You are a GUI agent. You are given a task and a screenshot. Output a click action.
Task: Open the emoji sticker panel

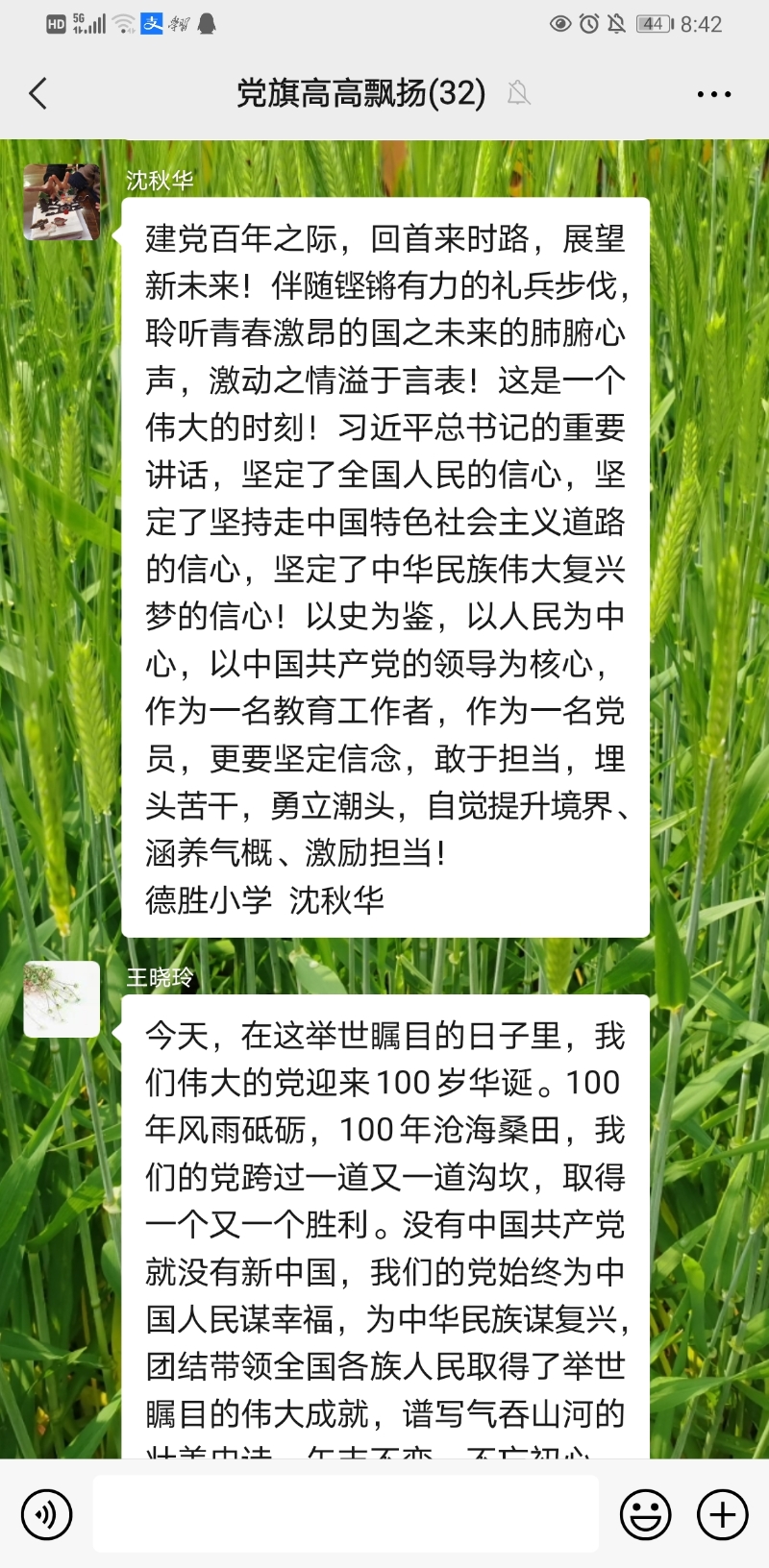pyautogui.click(x=645, y=1515)
